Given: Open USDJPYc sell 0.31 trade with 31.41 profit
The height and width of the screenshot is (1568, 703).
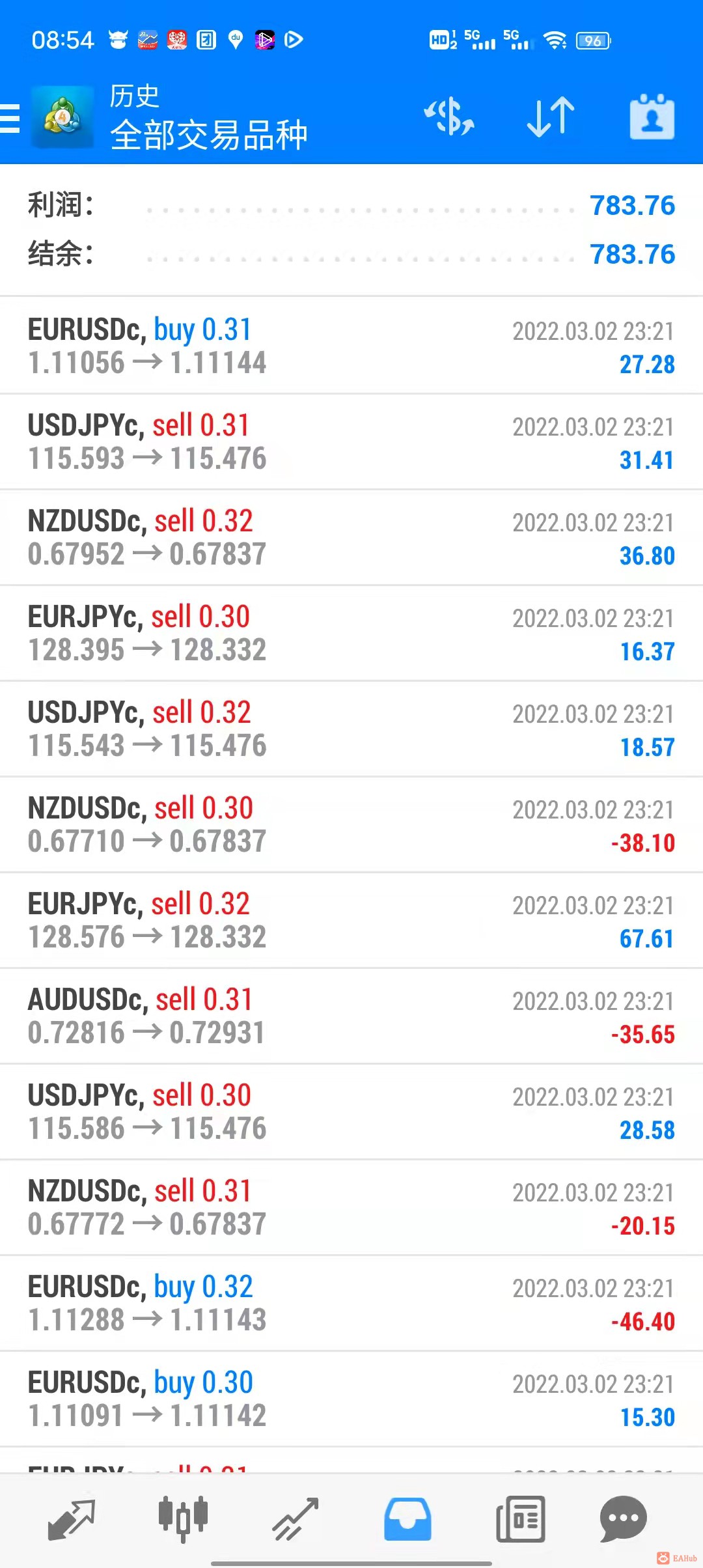Looking at the screenshot, I should pos(351,441).
